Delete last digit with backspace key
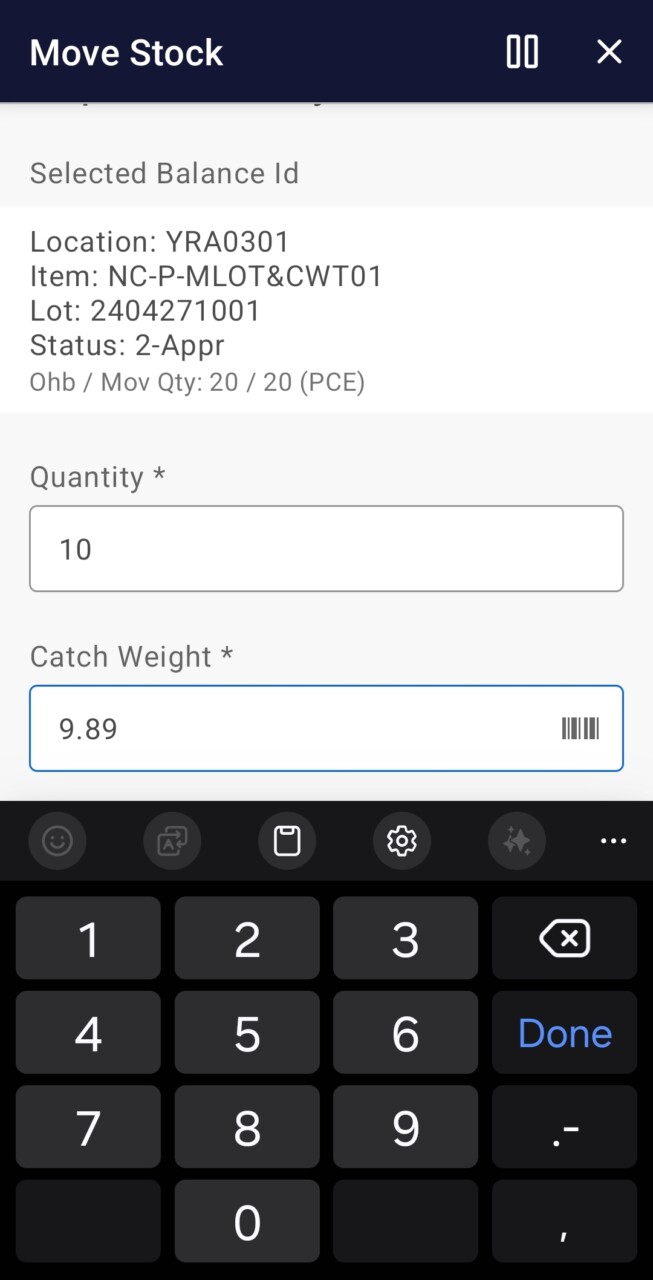This screenshot has height=1280, width=653. (x=564, y=939)
